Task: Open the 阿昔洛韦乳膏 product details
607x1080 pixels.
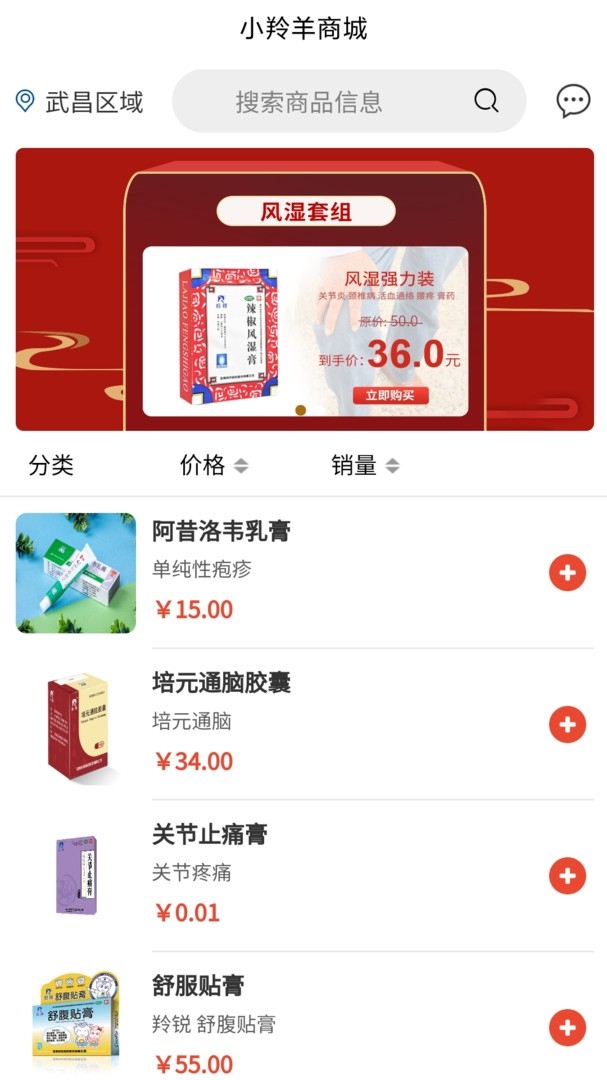Action: (304, 573)
